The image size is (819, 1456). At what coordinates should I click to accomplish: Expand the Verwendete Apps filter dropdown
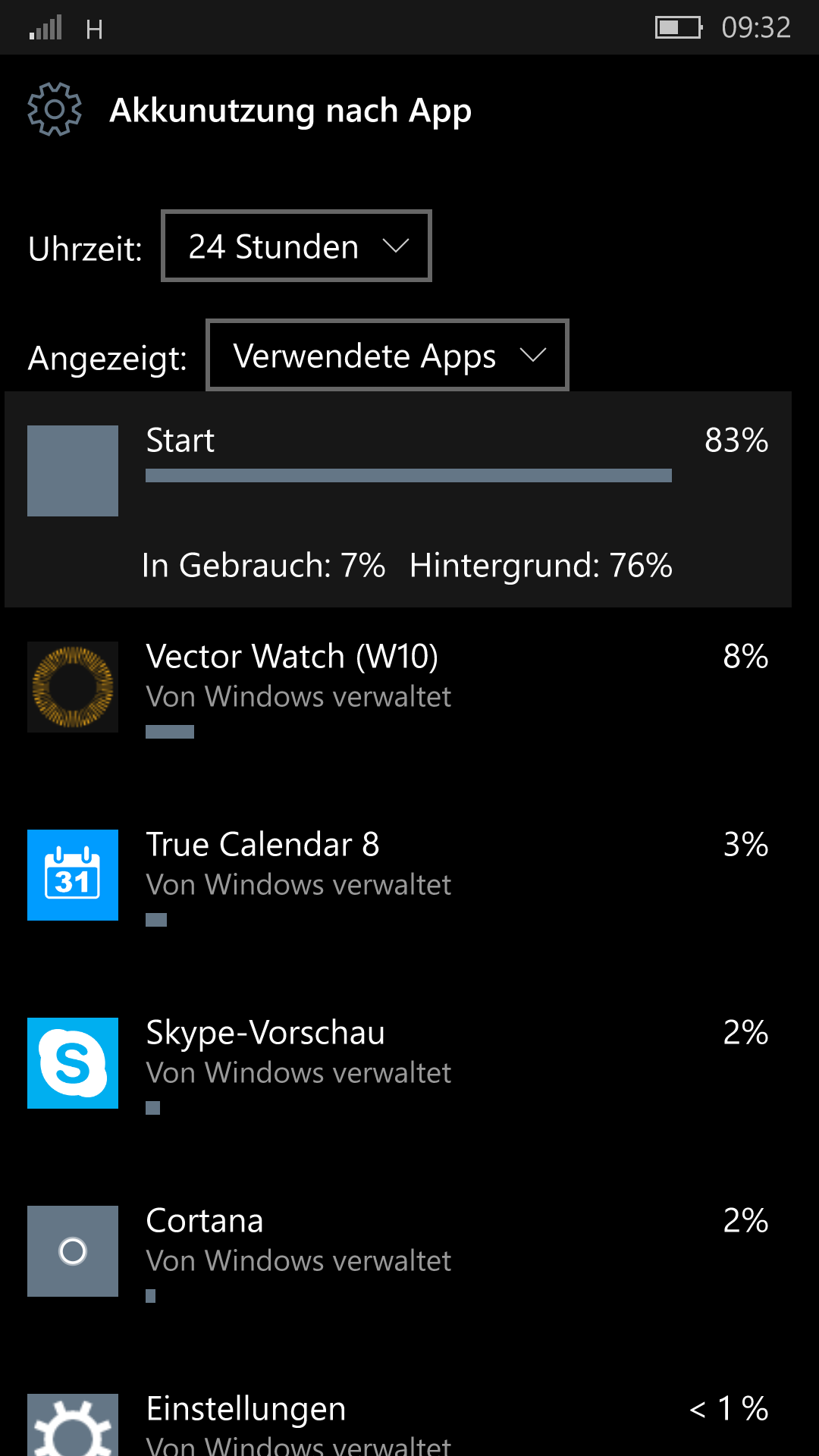[x=388, y=355]
